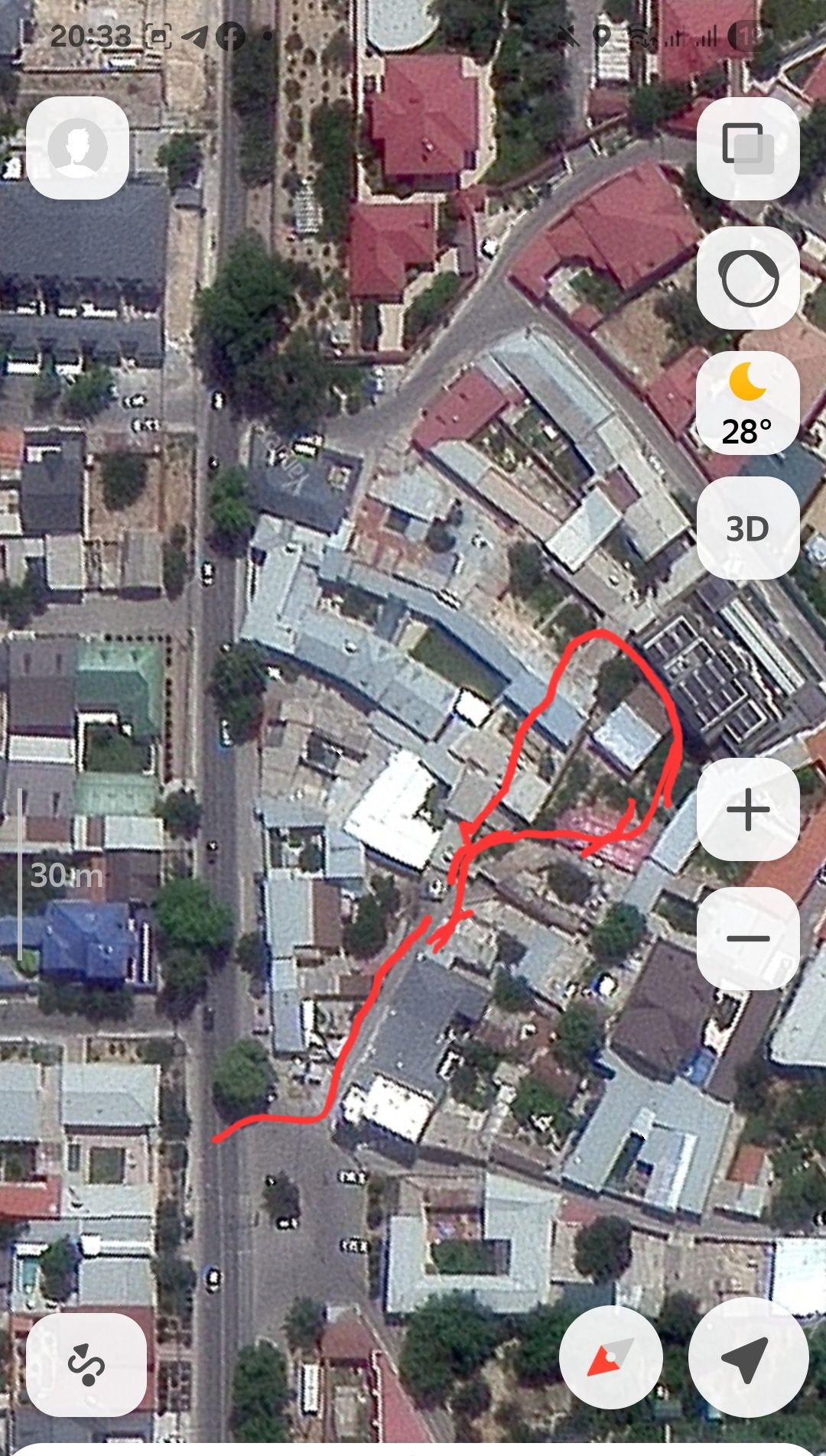Open the map layers selector
This screenshot has height=1456, width=826.
(x=748, y=148)
